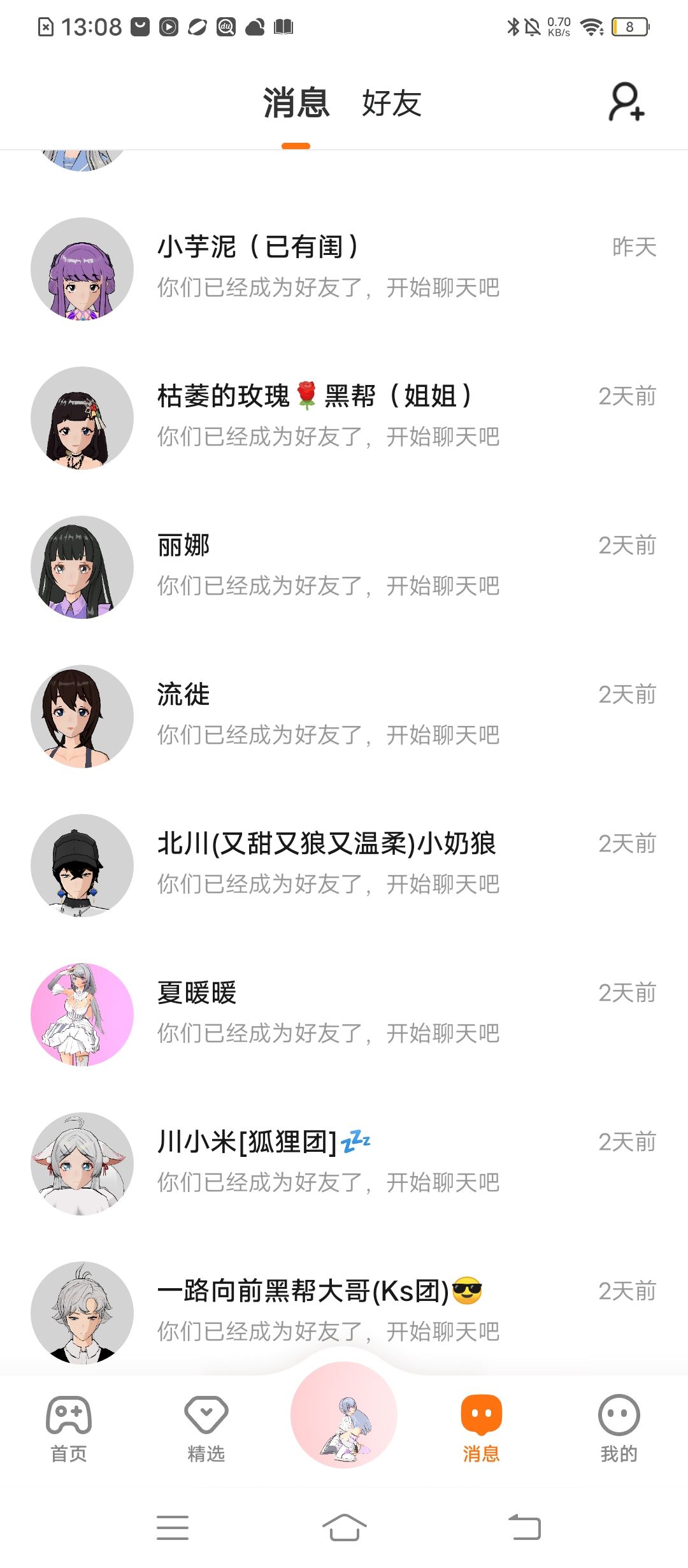The image size is (688, 1568).
Task: Open the conversation with 丽娜
Action: coord(344,566)
